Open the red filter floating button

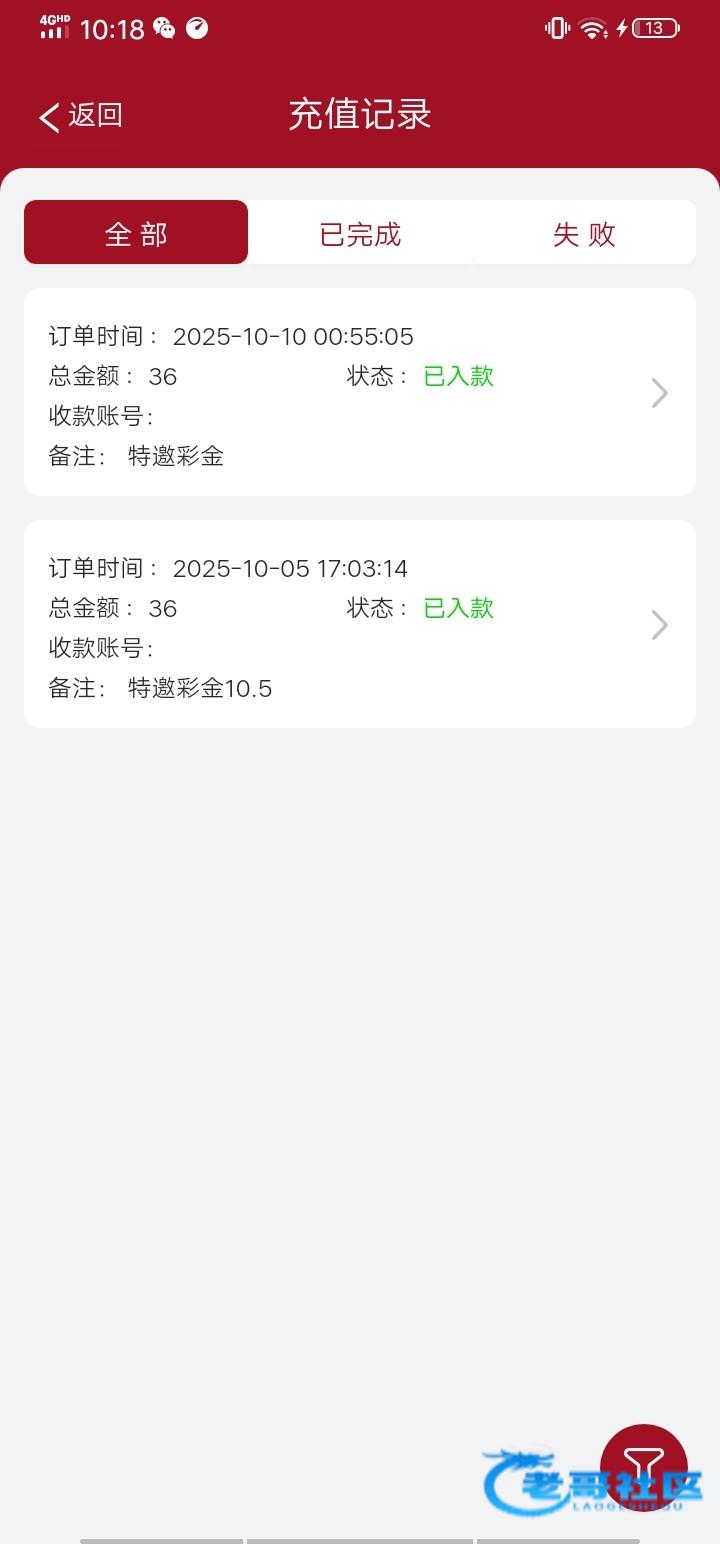643,1464
